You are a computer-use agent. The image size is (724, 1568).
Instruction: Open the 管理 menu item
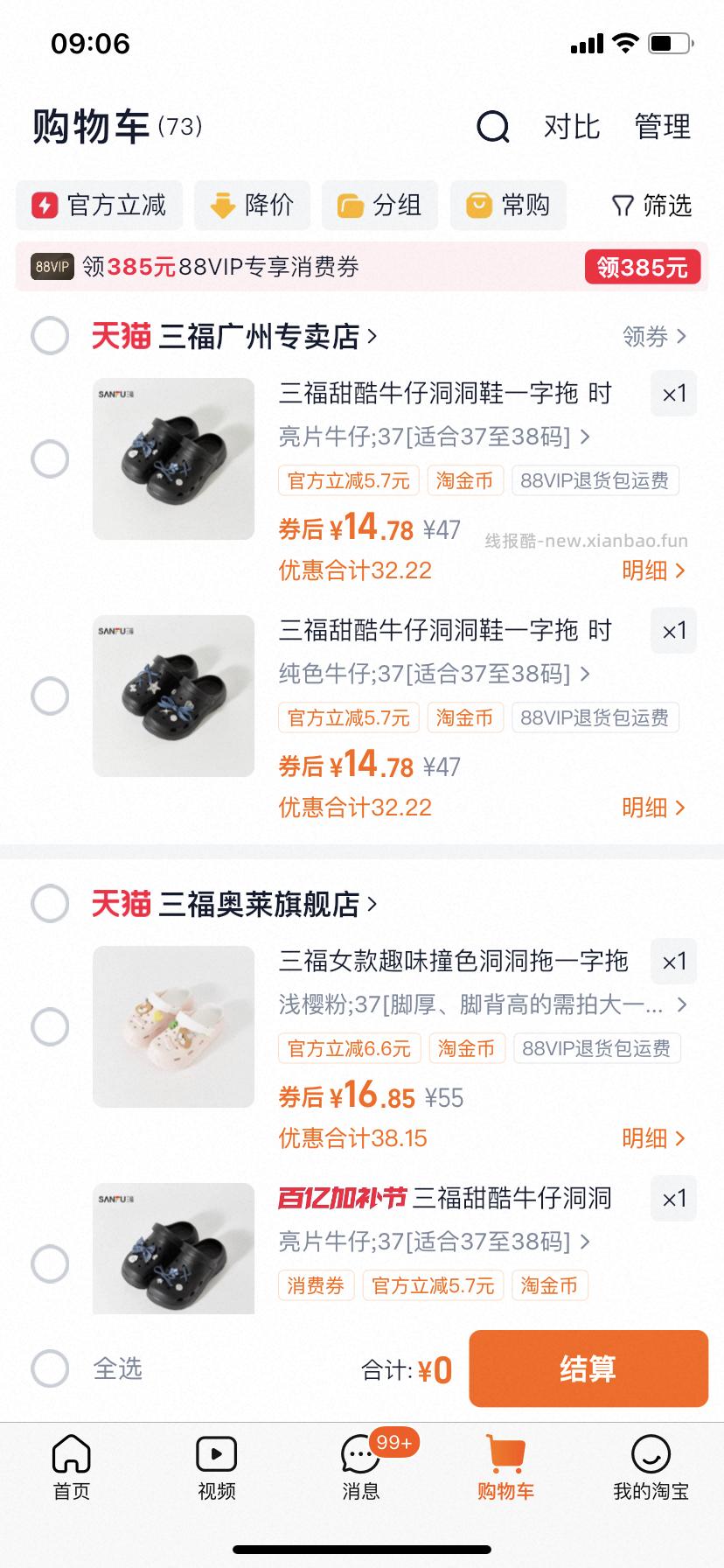(663, 128)
